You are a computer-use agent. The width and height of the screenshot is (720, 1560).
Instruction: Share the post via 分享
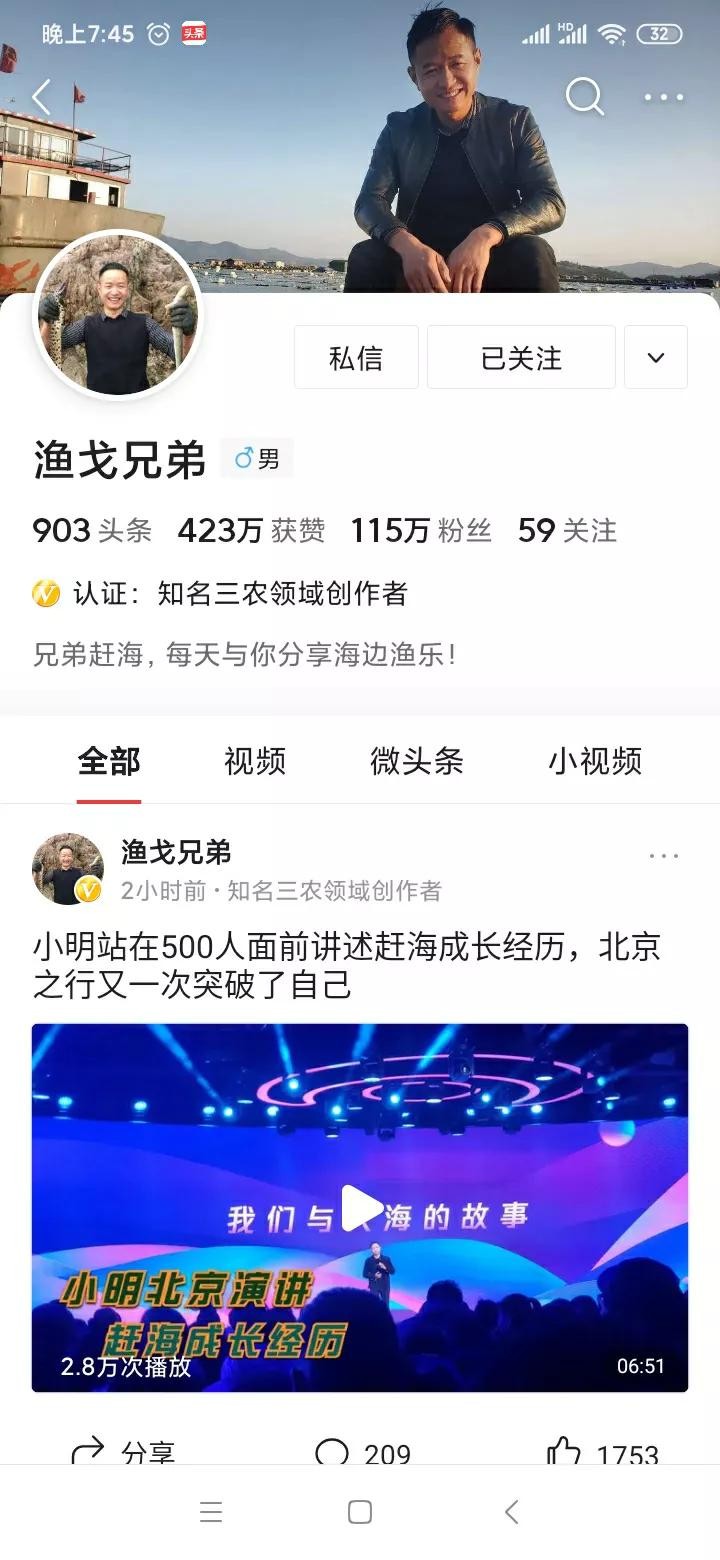click(125, 1452)
